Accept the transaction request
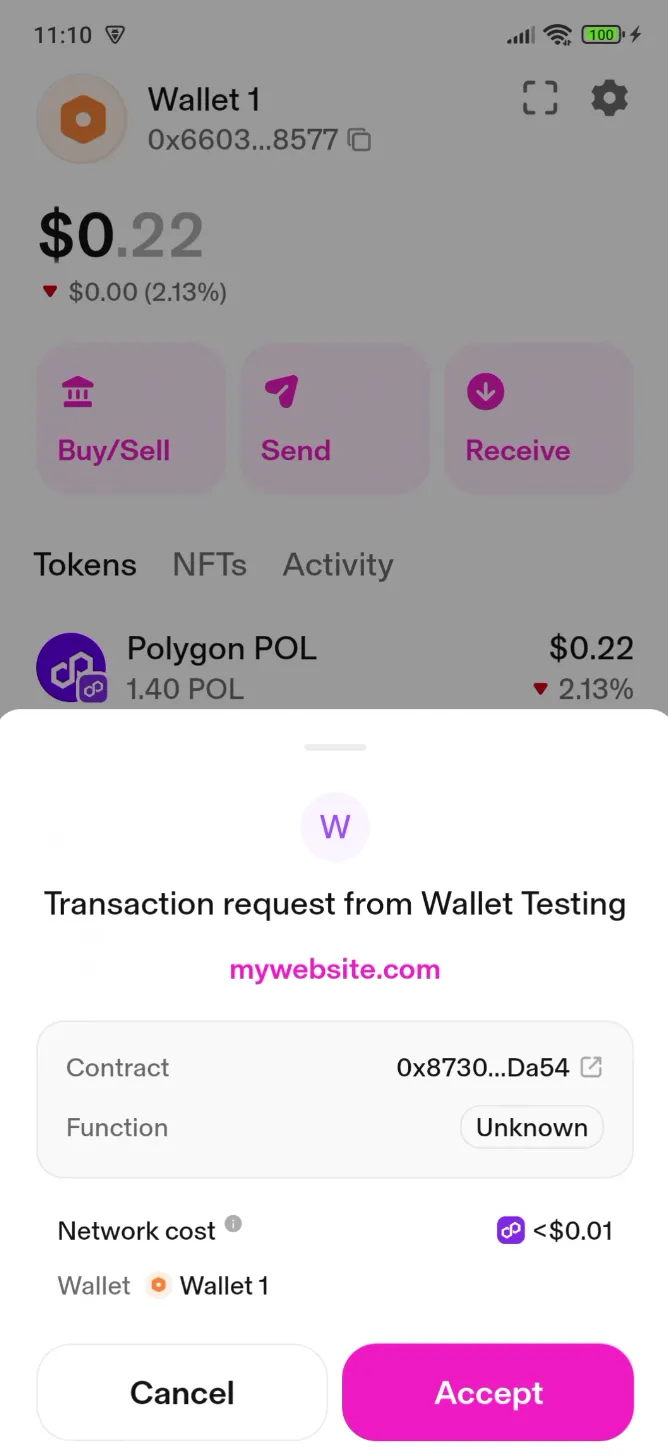 pyautogui.click(x=488, y=1392)
